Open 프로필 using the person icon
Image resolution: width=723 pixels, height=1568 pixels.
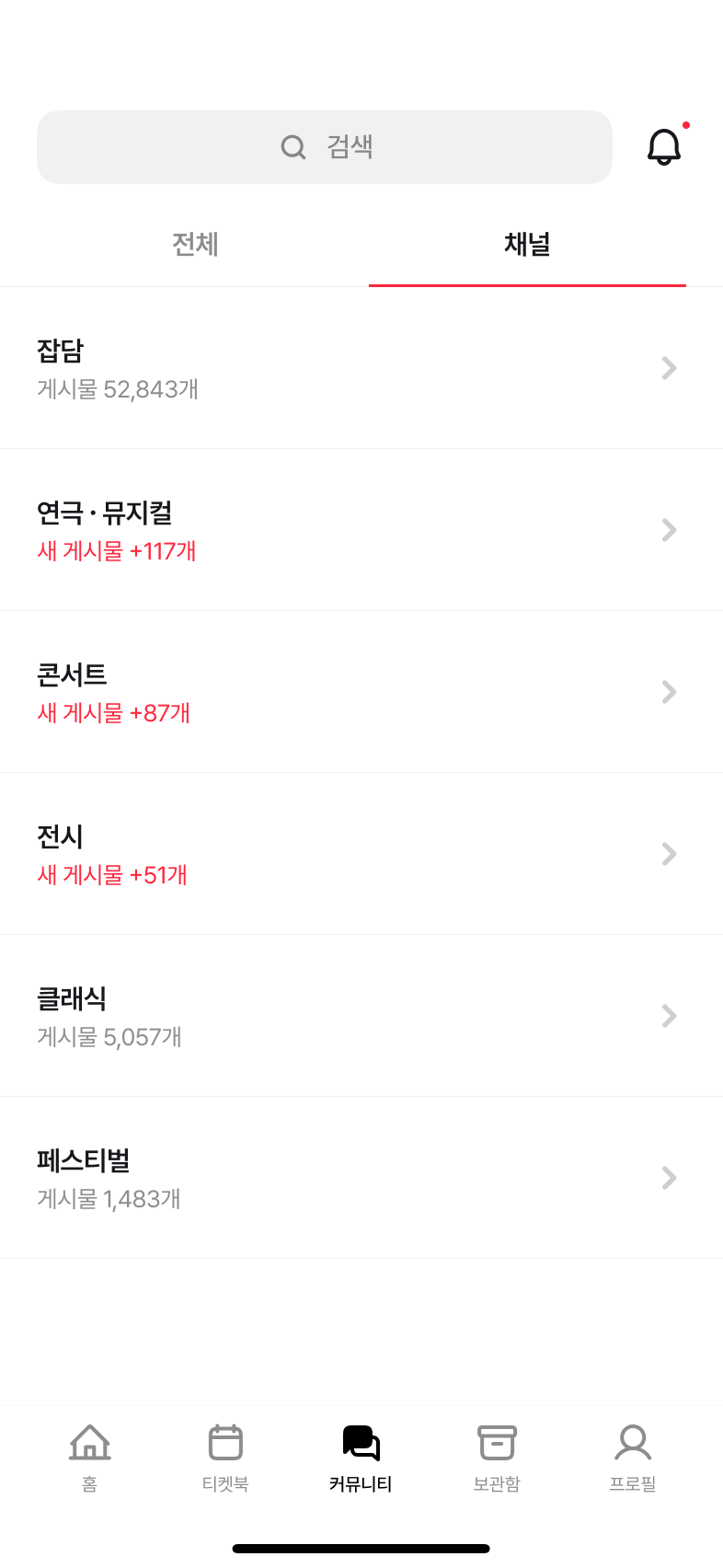tap(632, 1442)
